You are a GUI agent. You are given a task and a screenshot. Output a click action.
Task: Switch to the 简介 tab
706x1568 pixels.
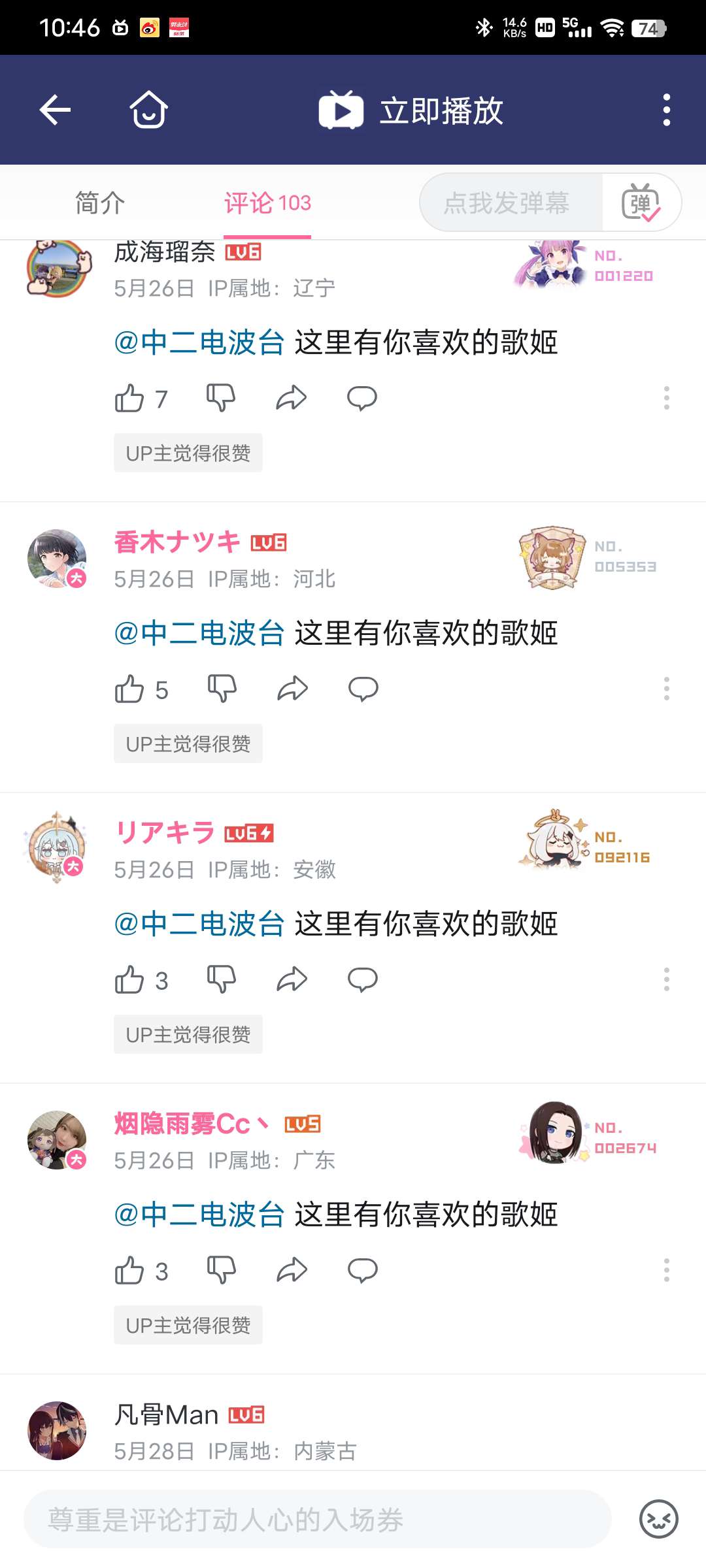pyautogui.click(x=99, y=203)
